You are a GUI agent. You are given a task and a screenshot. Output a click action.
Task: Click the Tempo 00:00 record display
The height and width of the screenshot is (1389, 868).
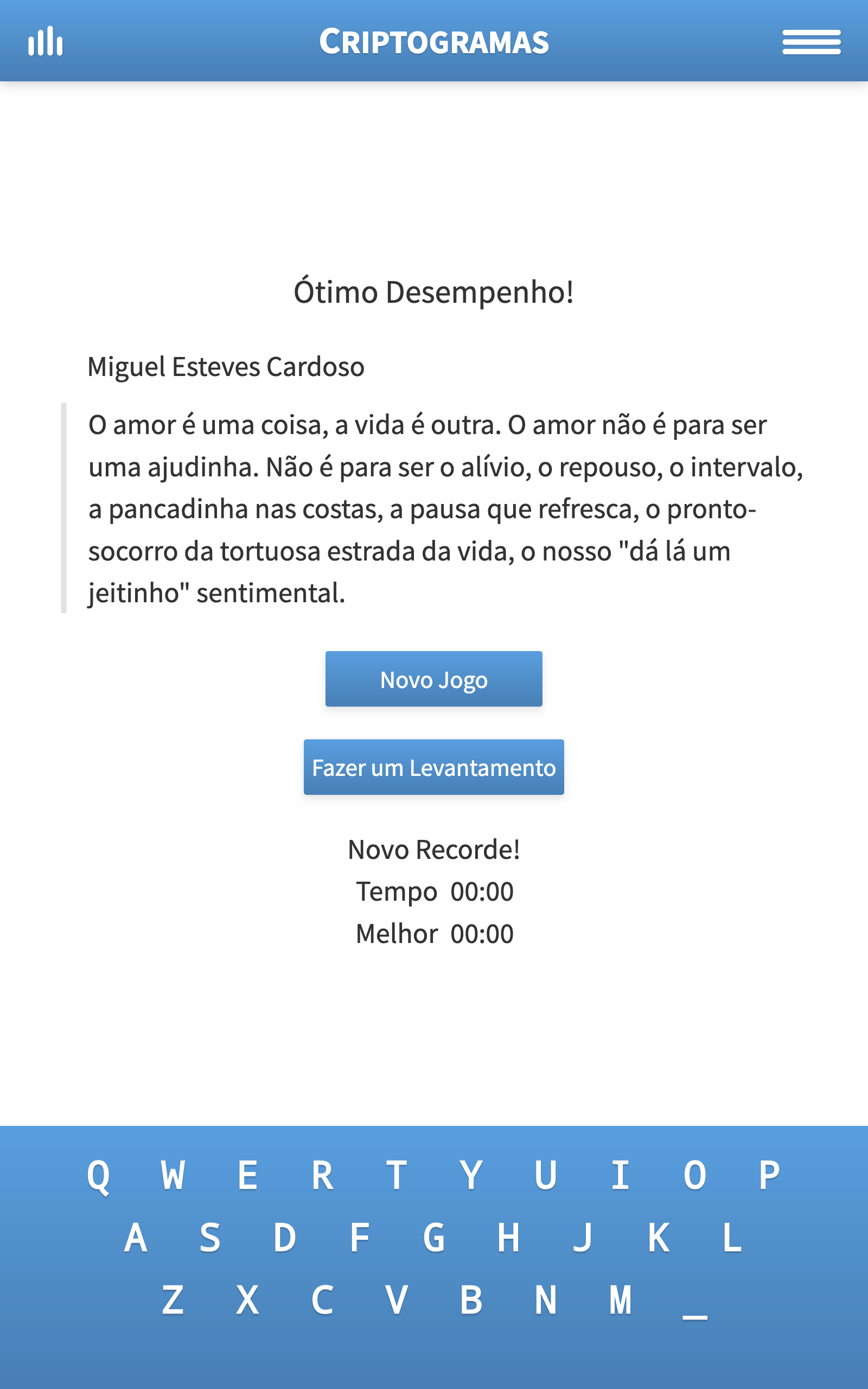[x=435, y=891]
